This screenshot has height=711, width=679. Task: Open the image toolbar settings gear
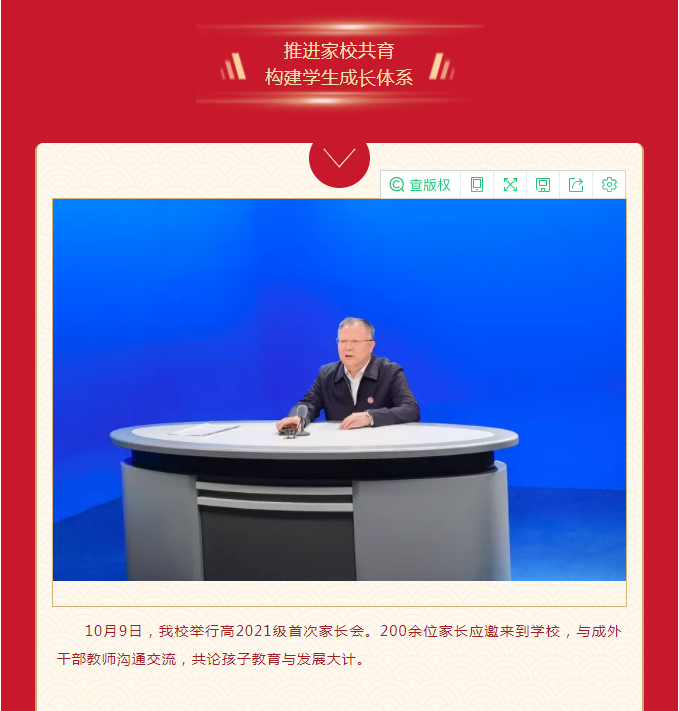(609, 185)
